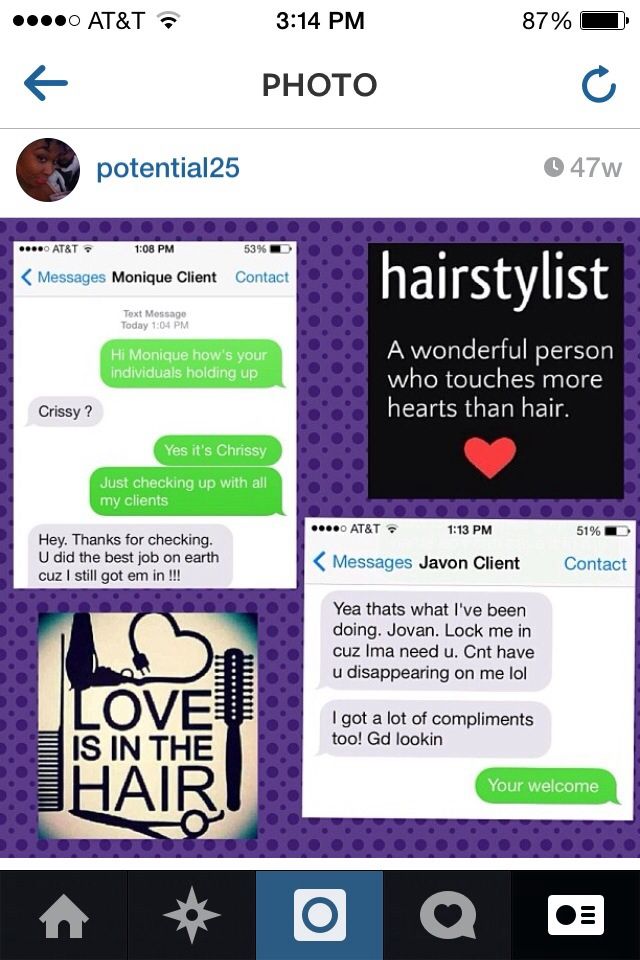Switch to the Explore tab
This screenshot has height=960, width=640.
tap(191, 915)
